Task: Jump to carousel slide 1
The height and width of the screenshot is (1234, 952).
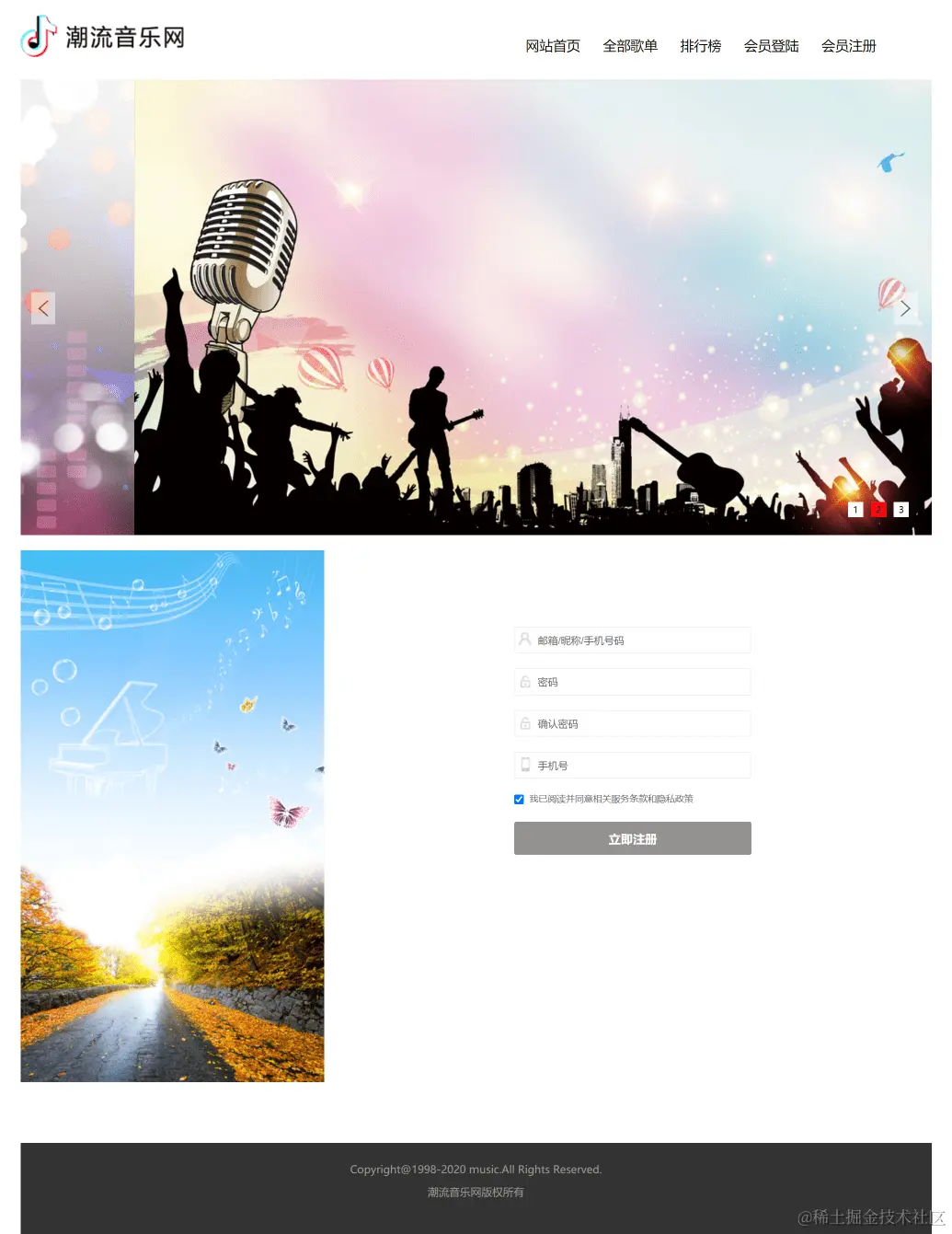Action: (x=855, y=509)
